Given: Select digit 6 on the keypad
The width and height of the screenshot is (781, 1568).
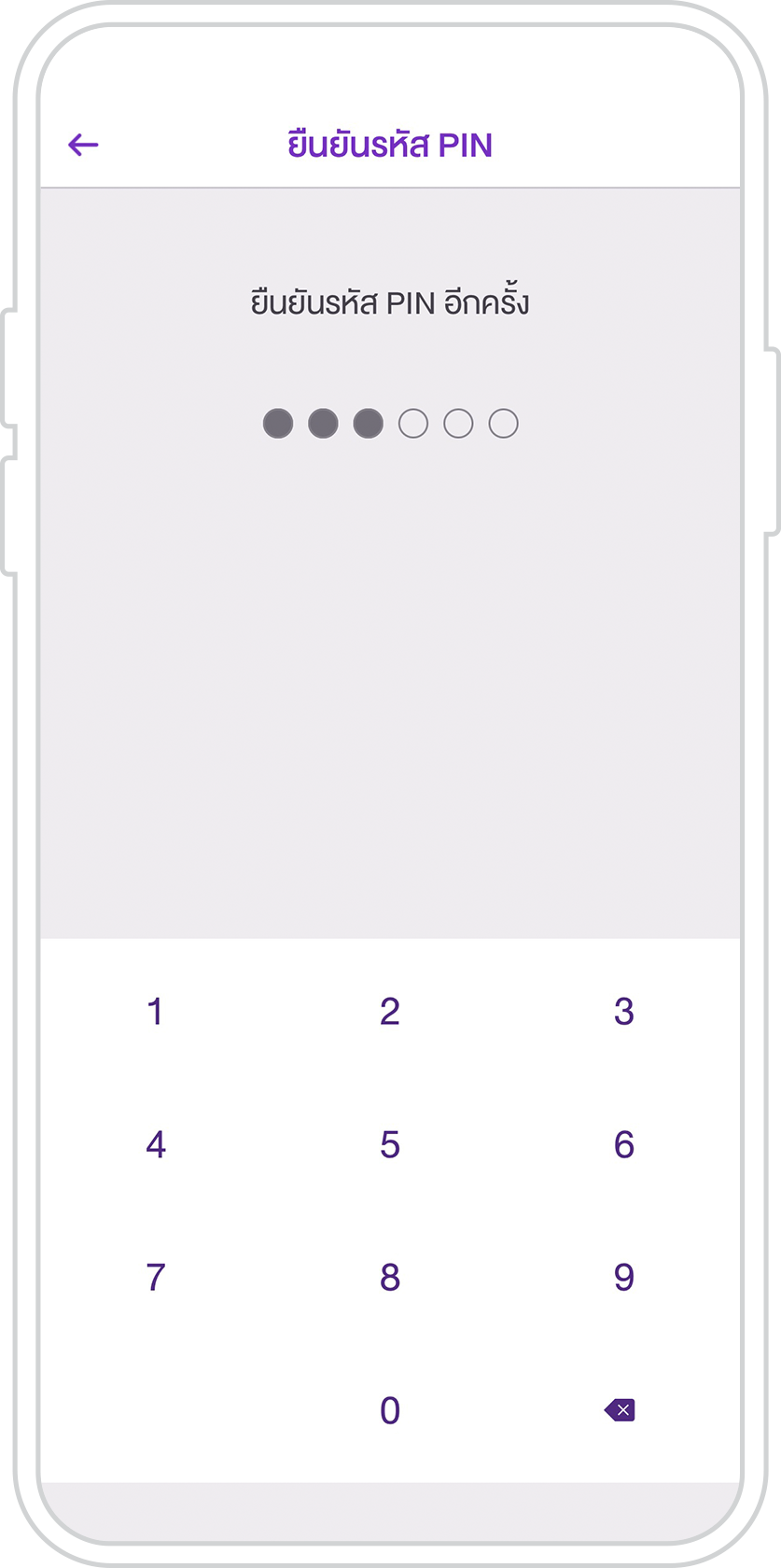Looking at the screenshot, I should click(624, 1145).
